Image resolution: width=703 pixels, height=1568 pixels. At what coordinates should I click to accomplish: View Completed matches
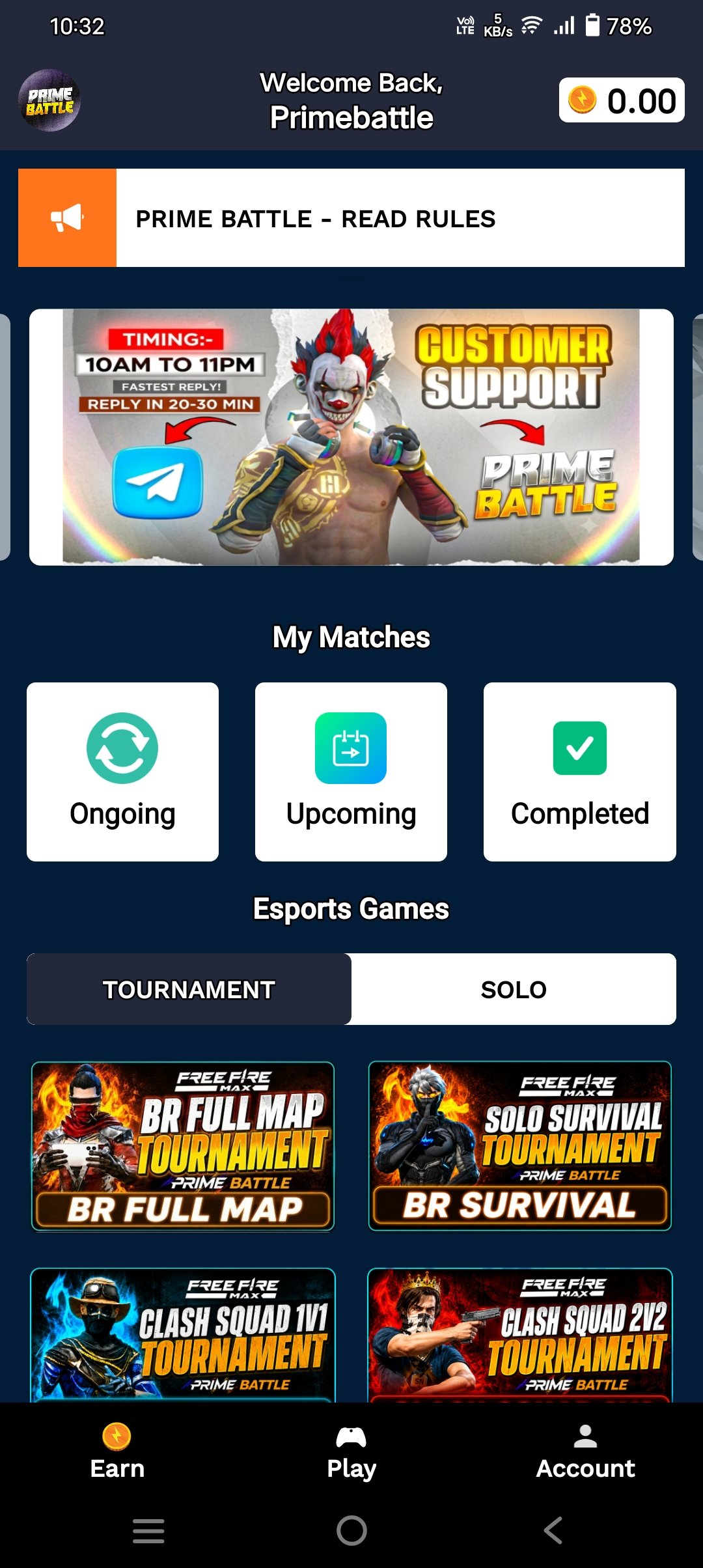[580, 772]
